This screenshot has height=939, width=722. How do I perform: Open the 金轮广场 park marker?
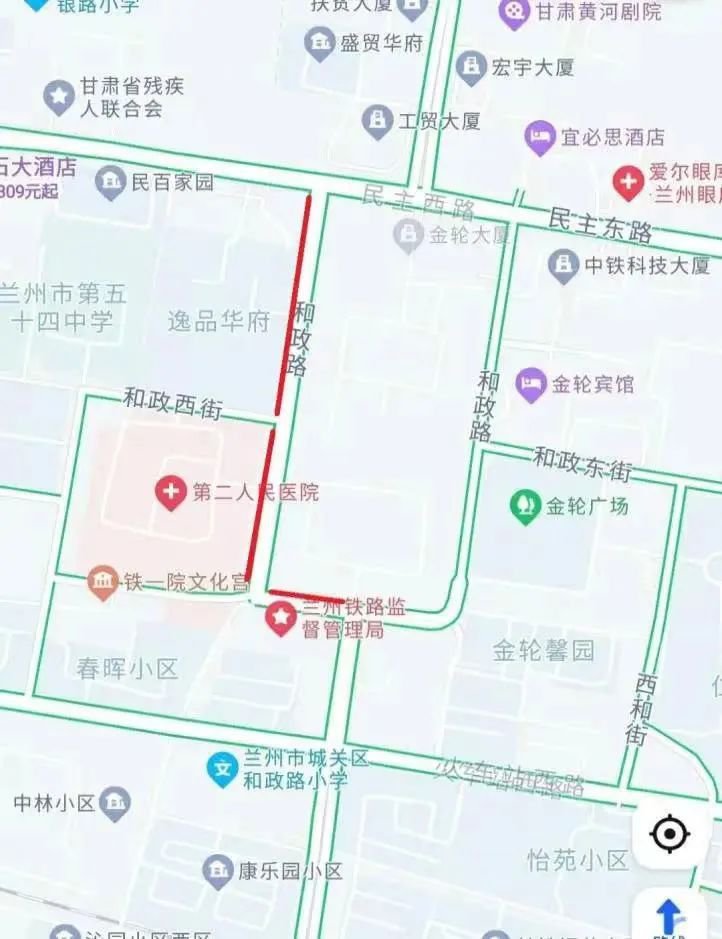point(524,506)
